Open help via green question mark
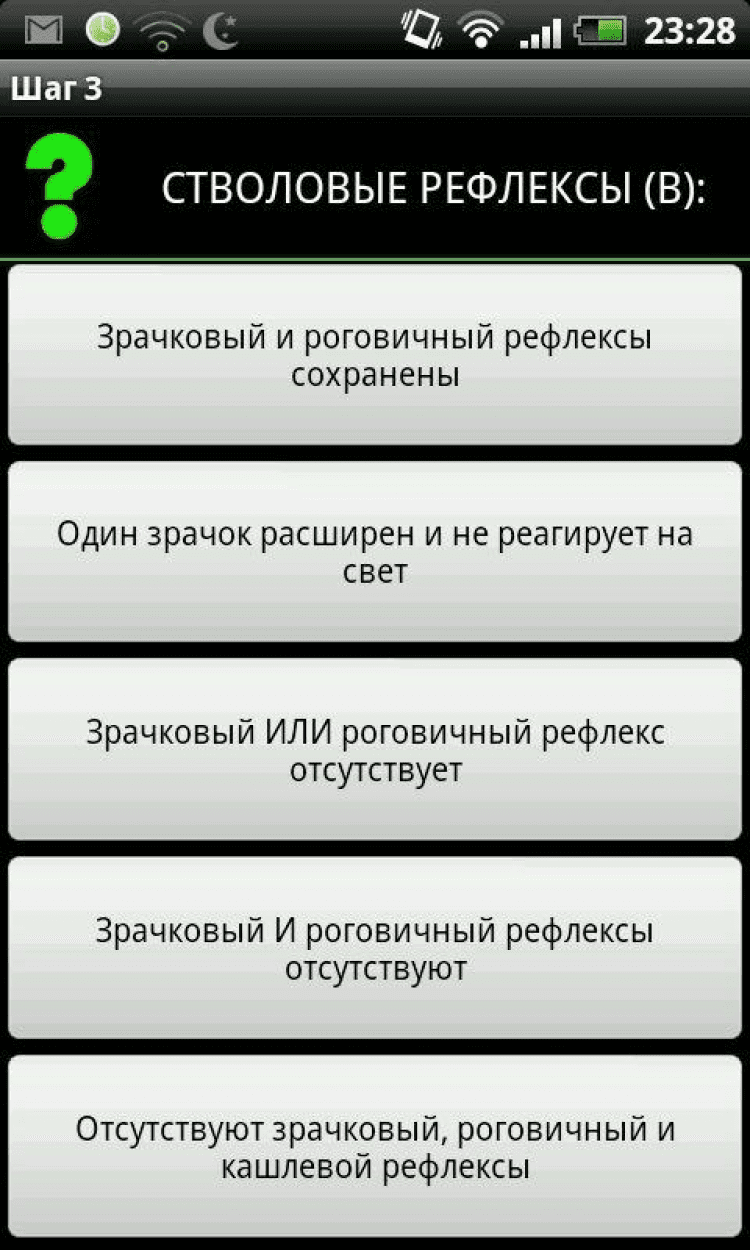The image size is (750, 1250). (59, 187)
